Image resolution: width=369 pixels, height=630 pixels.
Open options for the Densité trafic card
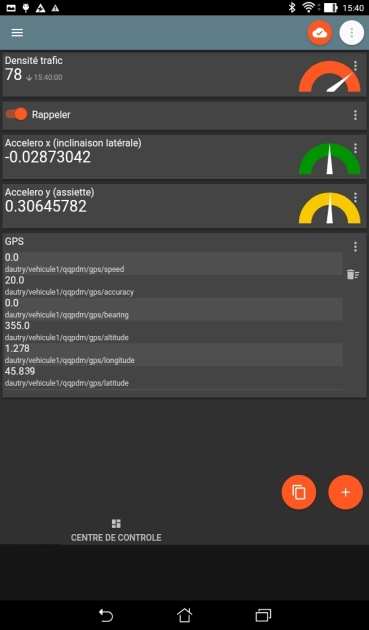pyautogui.click(x=355, y=65)
